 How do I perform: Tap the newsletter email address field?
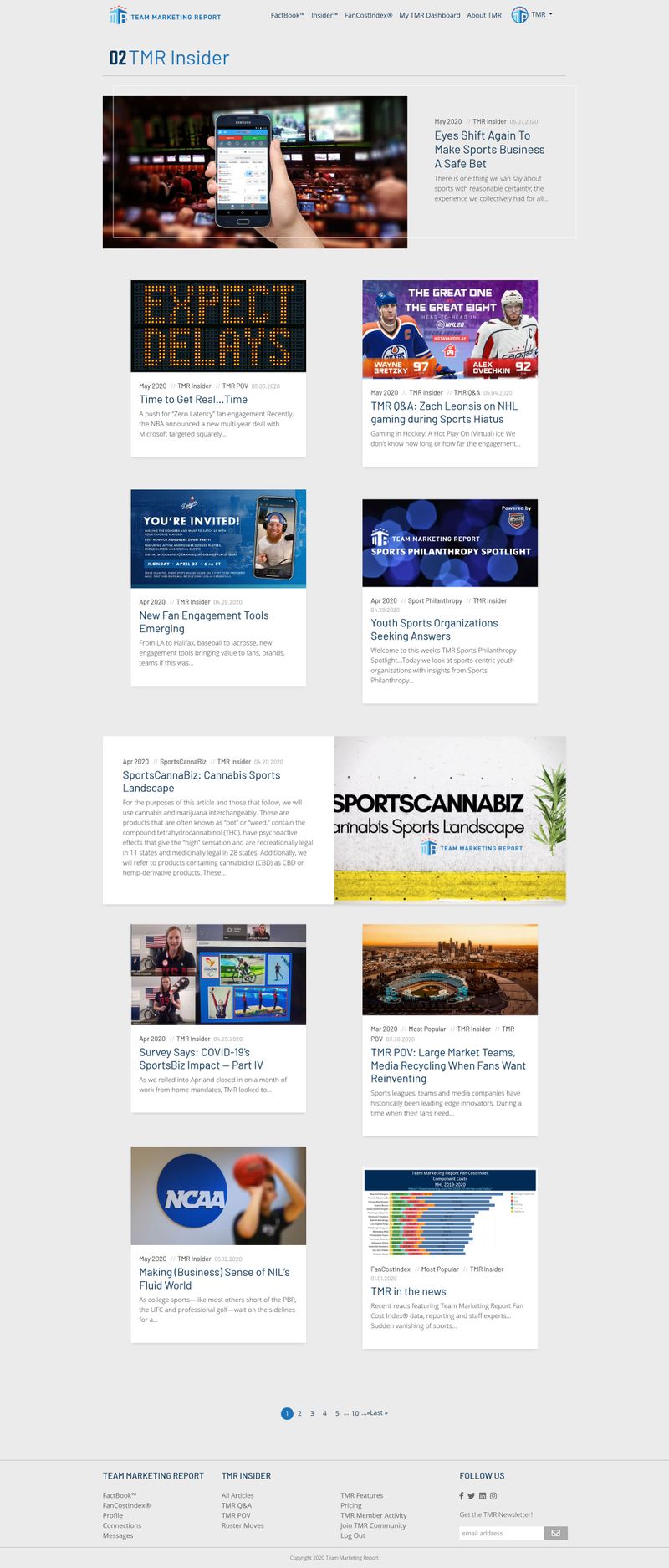click(502, 1533)
